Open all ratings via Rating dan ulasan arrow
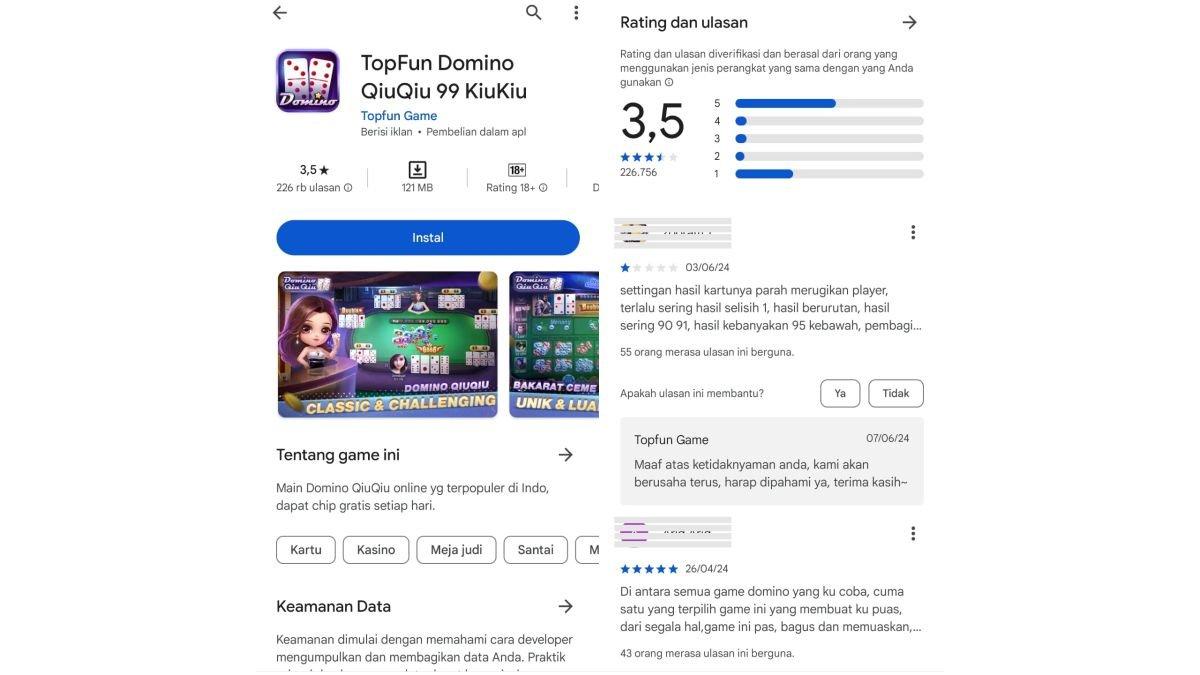 (909, 22)
